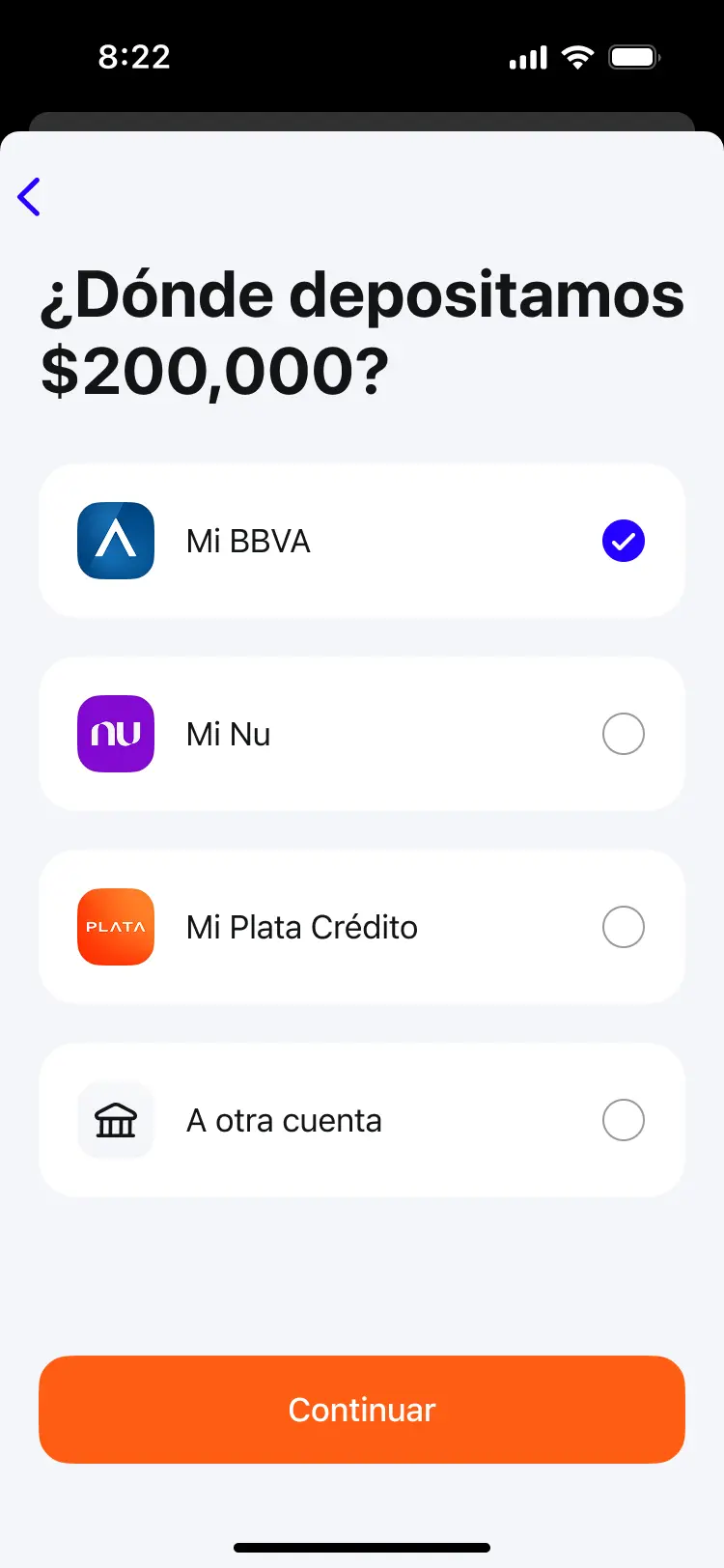Image resolution: width=724 pixels, height=1568 pixels.
Task: Tap the Continuar button
Action: [362, 1410]
